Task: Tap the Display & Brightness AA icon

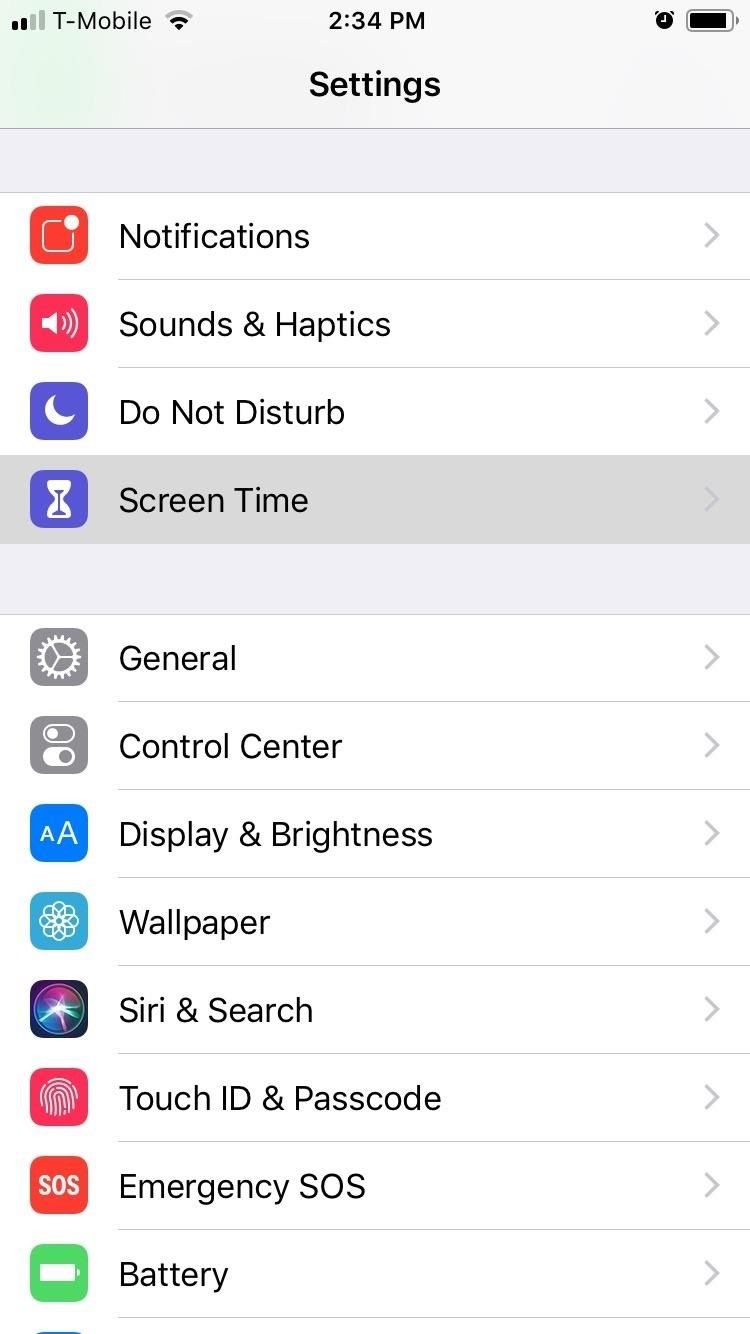Action: pos(57,833)
